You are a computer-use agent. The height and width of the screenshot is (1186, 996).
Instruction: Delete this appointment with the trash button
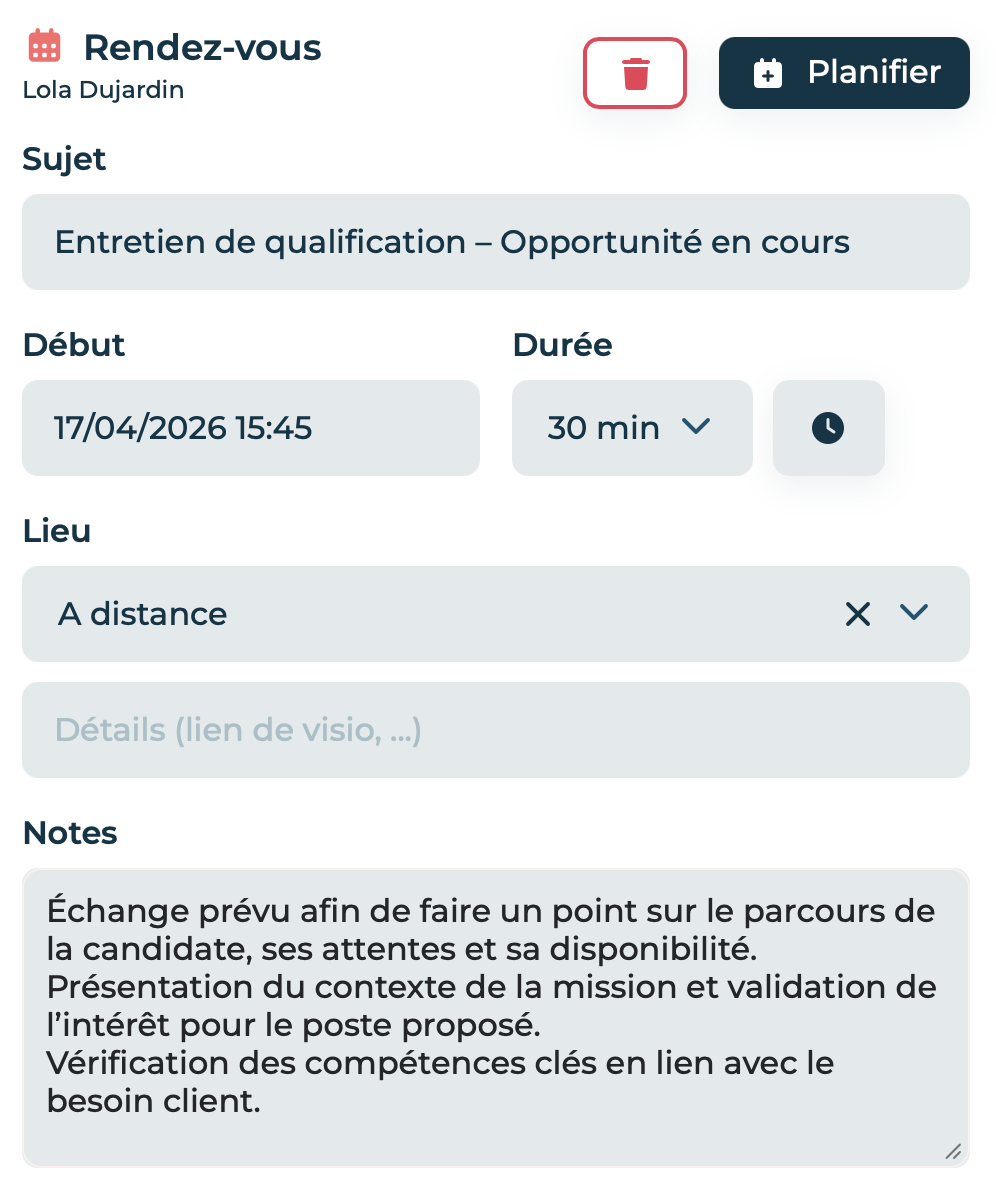coord(635,73)
